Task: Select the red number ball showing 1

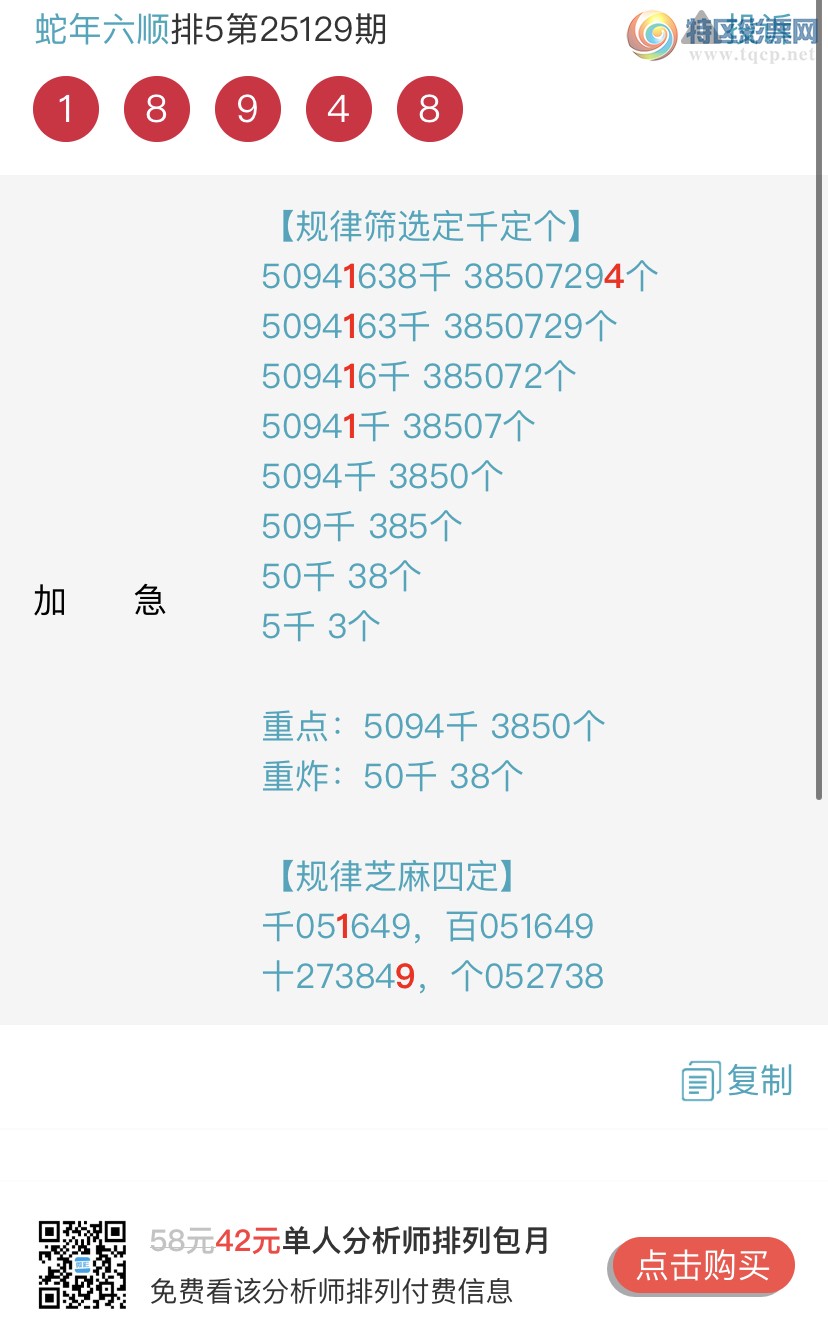Action: 66,108
